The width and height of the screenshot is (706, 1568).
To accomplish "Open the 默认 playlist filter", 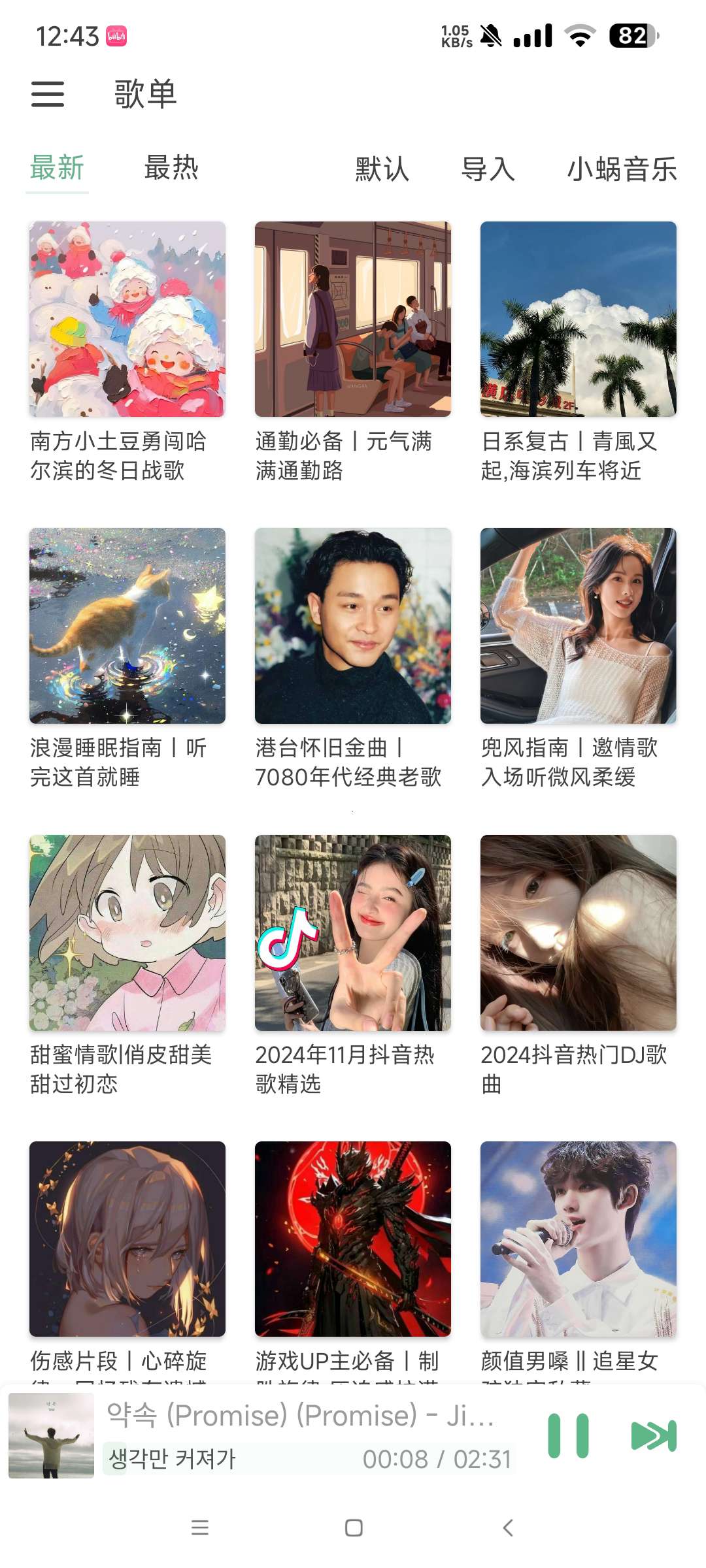I will (380, 169).
